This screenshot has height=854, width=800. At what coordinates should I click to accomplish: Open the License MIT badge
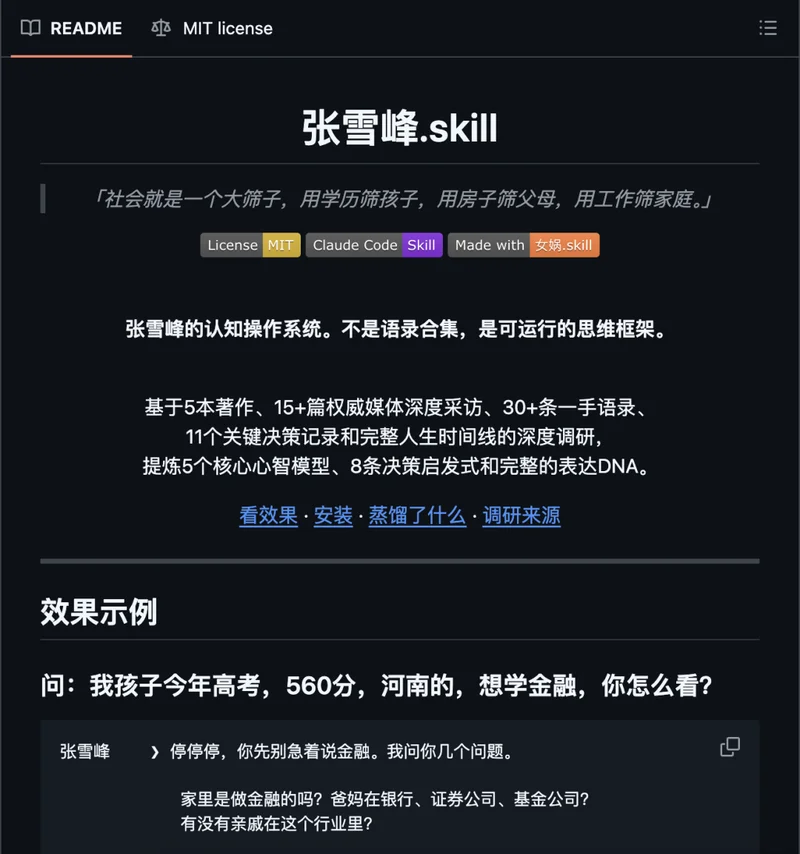250,245
